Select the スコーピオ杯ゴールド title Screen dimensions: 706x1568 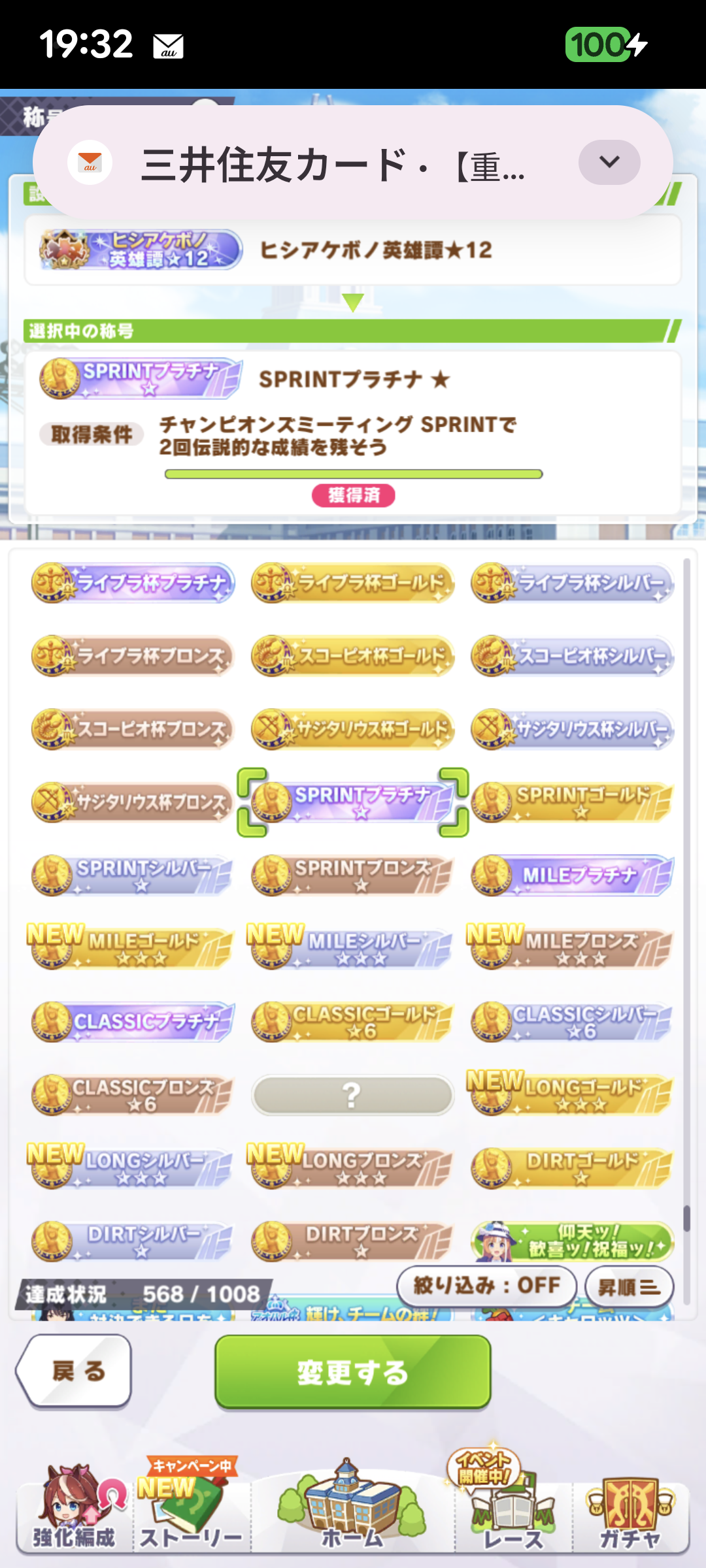353,656
